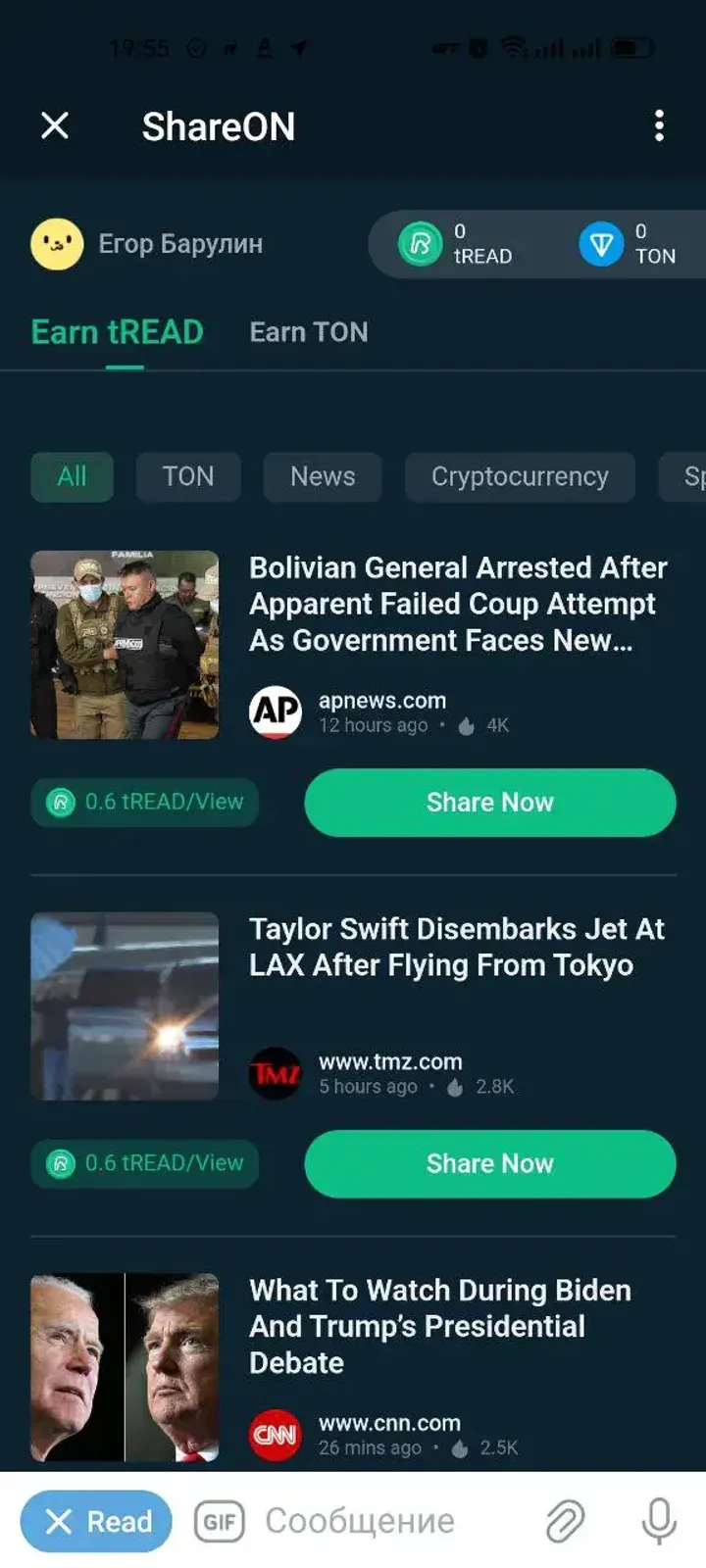The width and height of the screenshot is (706, 1568).
Task: Stay on the Earn tREAD tab
Action: tap(116, 332)
